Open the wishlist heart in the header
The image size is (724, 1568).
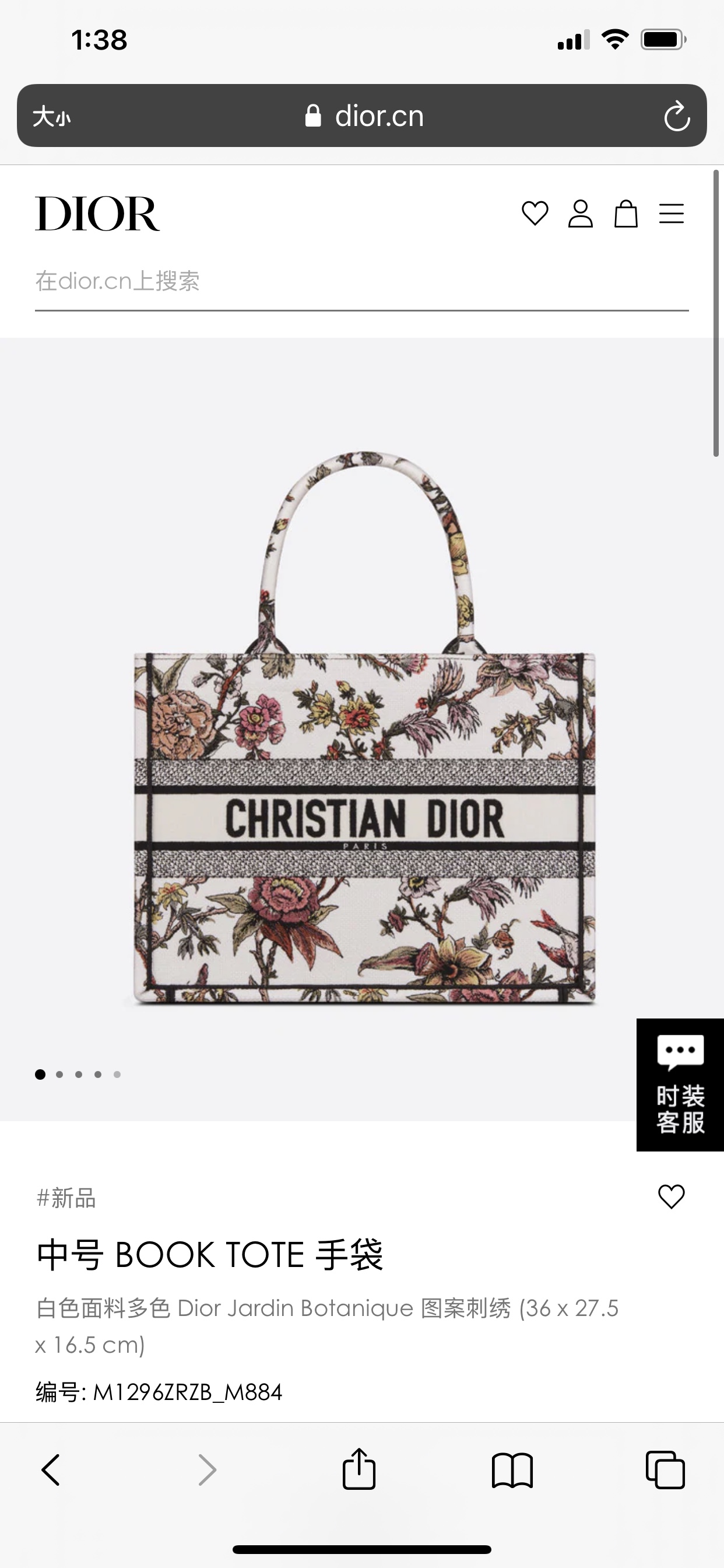[535, 213]
